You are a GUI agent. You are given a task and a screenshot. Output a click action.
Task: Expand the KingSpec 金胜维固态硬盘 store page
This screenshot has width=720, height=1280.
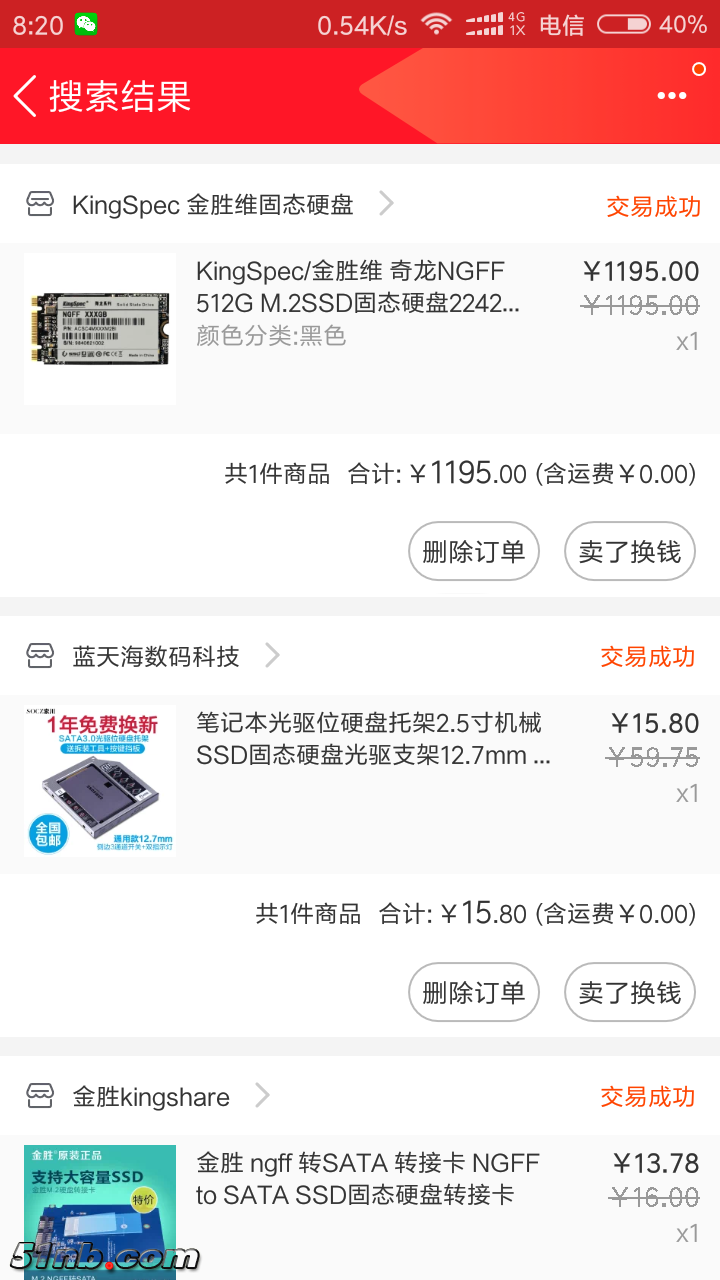click(x=386, y=203)
